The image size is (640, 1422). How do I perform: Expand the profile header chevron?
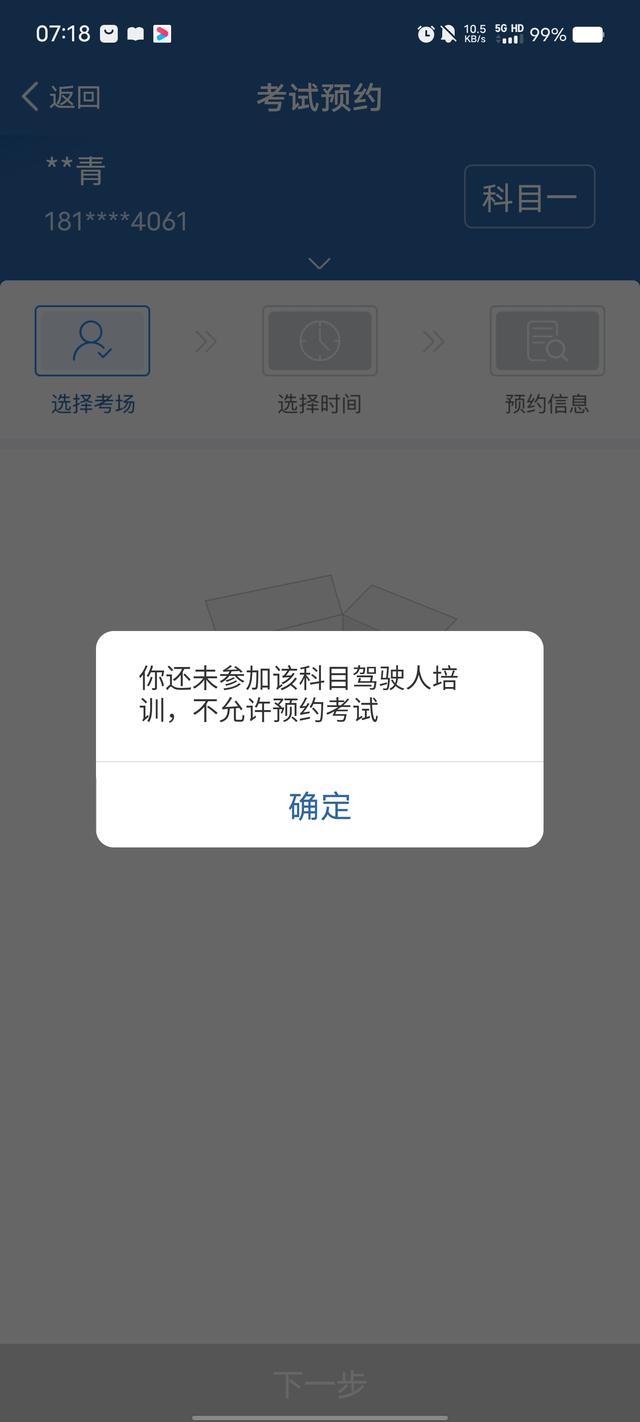319,263
